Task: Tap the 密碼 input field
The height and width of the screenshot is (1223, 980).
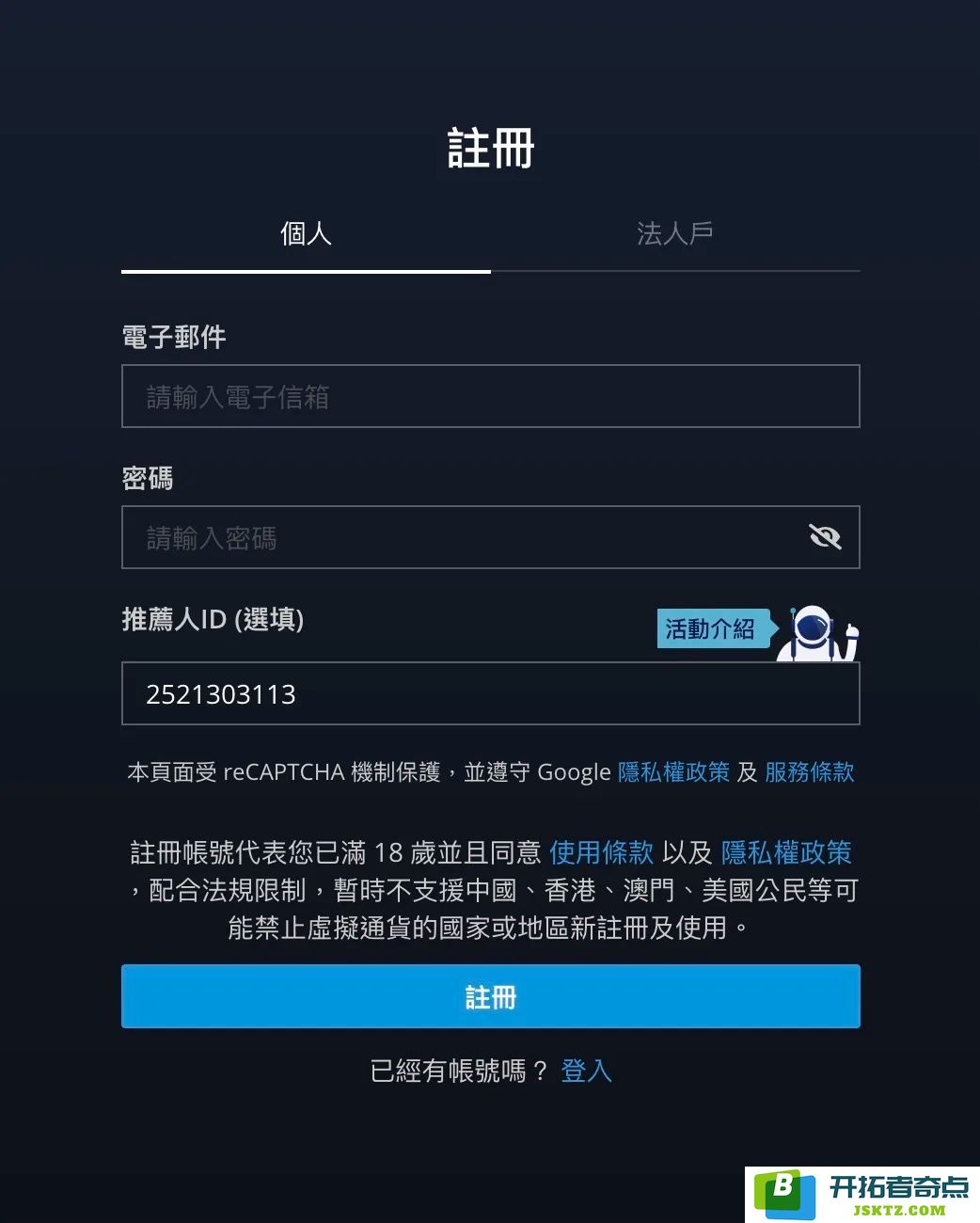Action: [x=461, y=538]
